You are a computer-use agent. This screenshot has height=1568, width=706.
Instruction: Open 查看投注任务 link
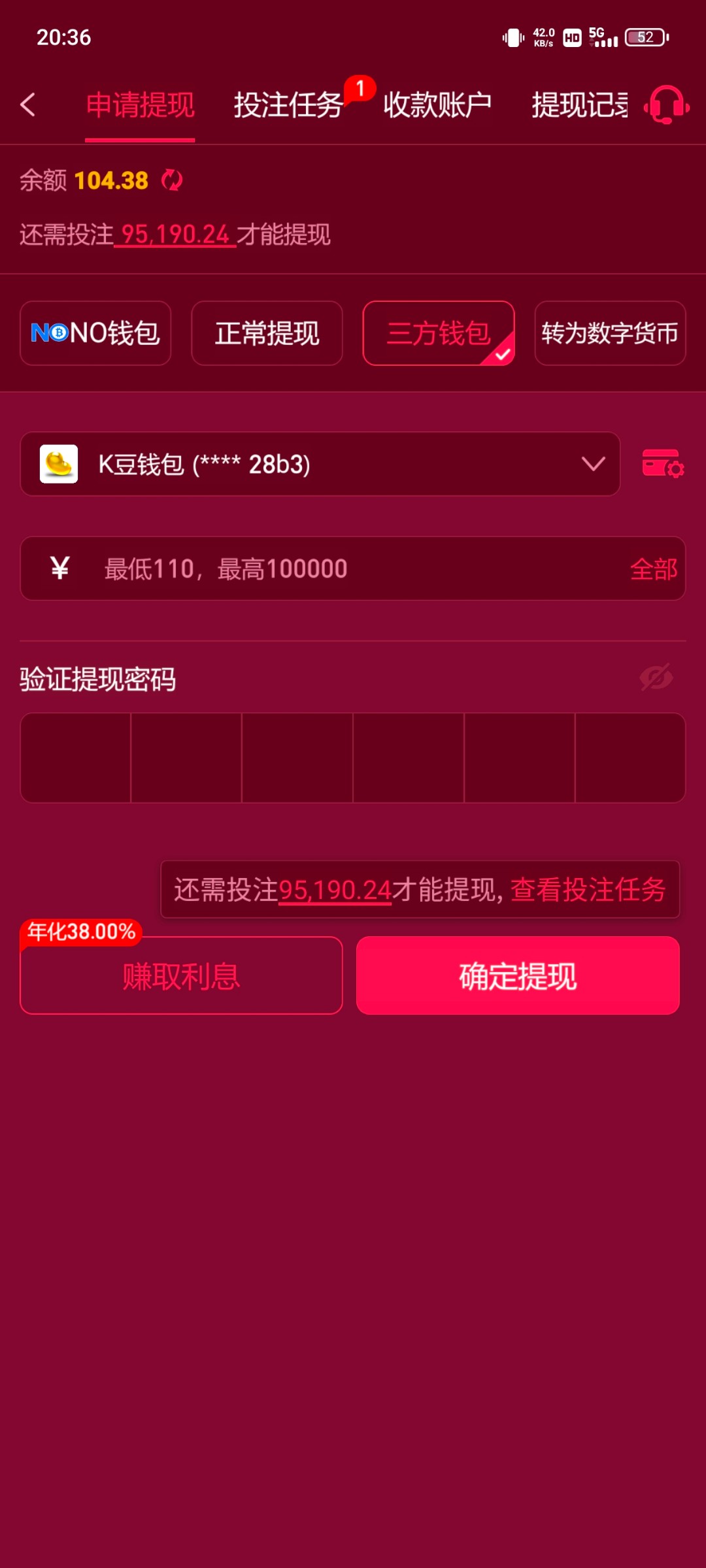(x=588, y=890)
